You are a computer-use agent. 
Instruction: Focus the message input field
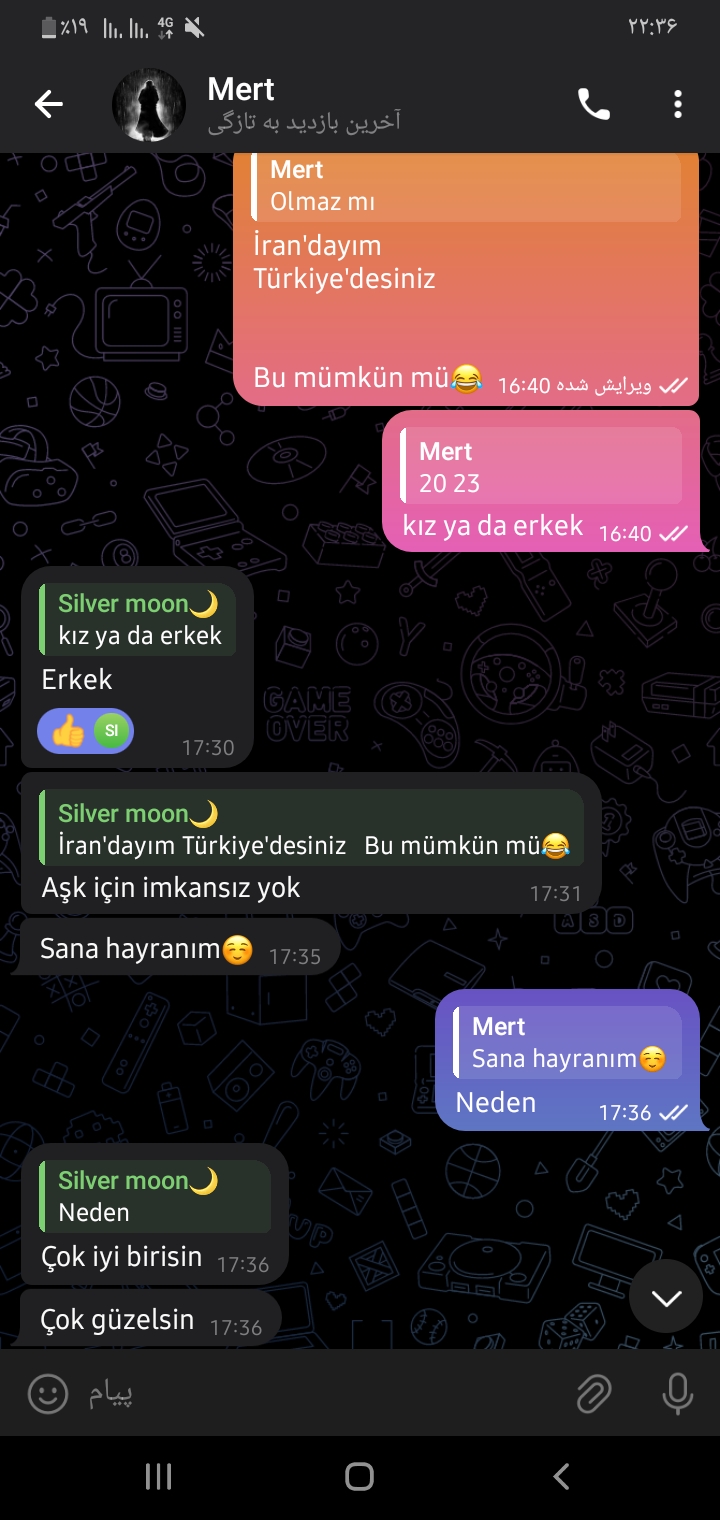point(320,1393)
